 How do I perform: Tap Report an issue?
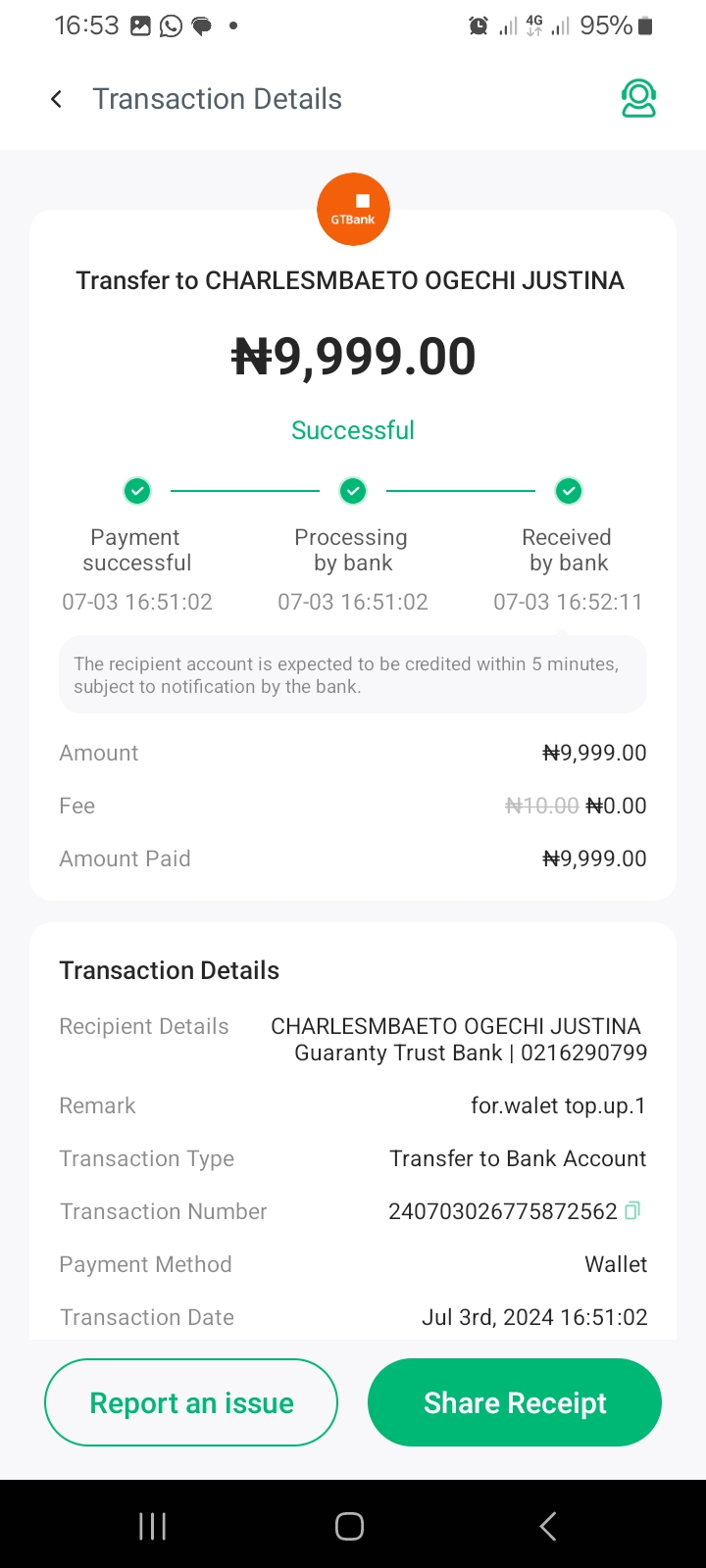coord(191,1402)
